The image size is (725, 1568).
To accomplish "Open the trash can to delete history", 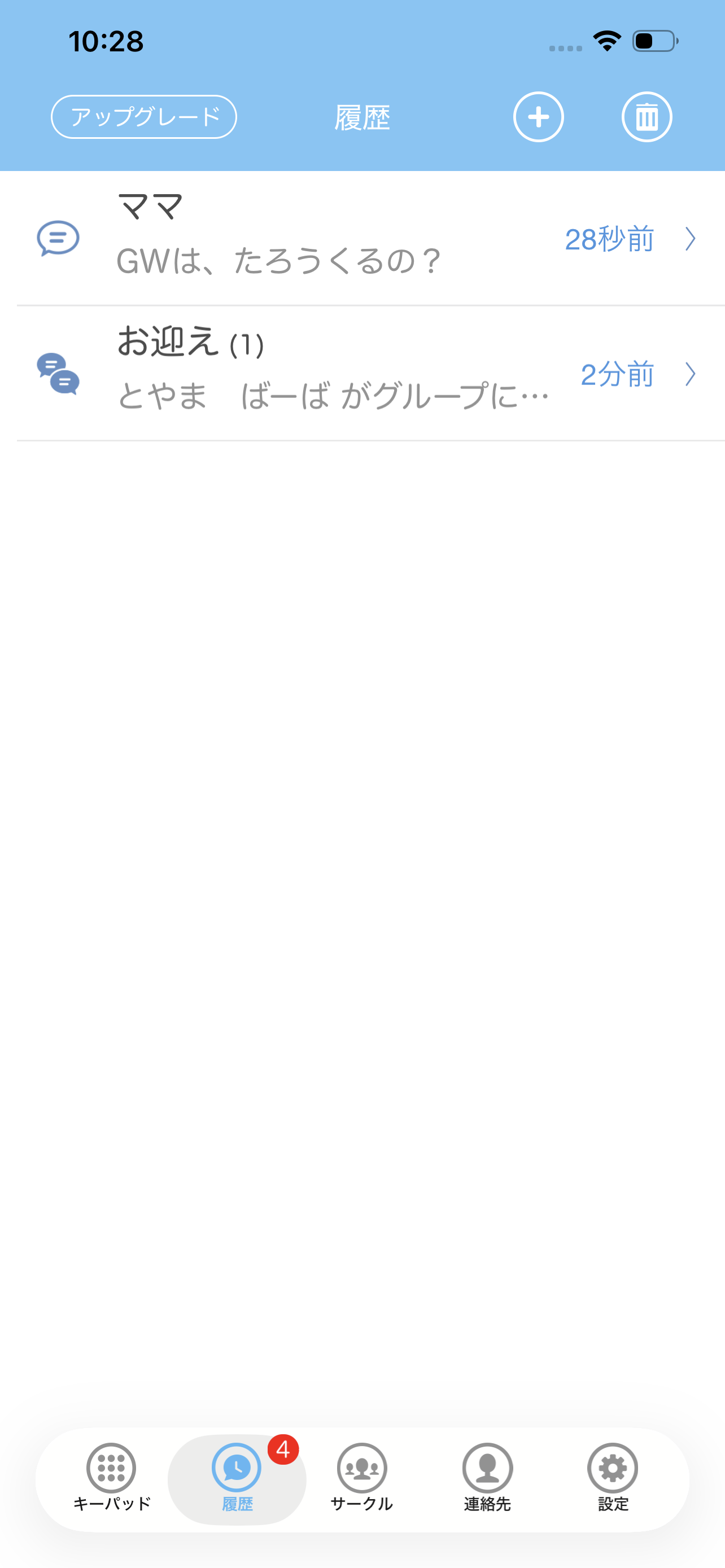I will tap(647, 117).
